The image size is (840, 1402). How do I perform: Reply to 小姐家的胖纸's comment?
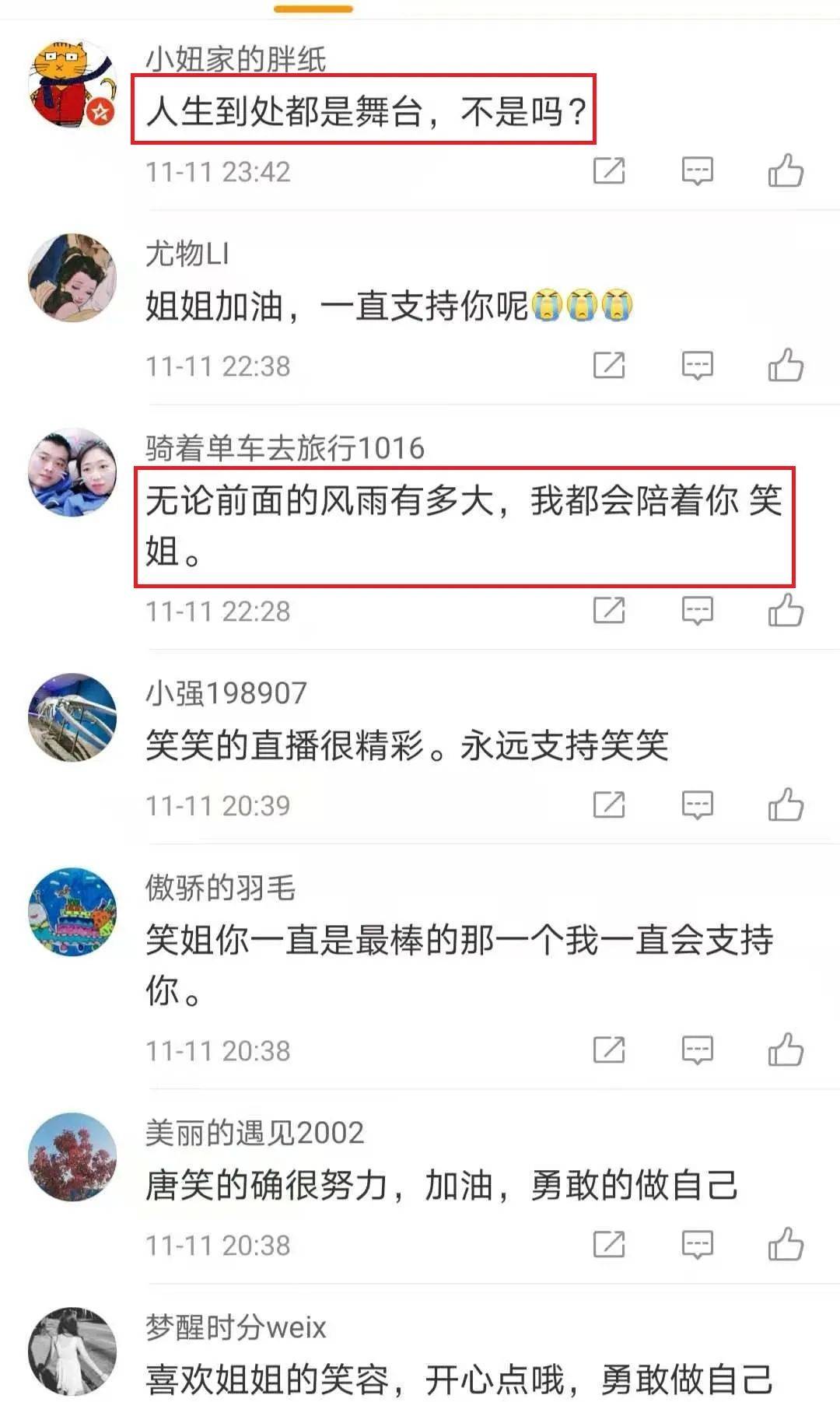(697, 170)
